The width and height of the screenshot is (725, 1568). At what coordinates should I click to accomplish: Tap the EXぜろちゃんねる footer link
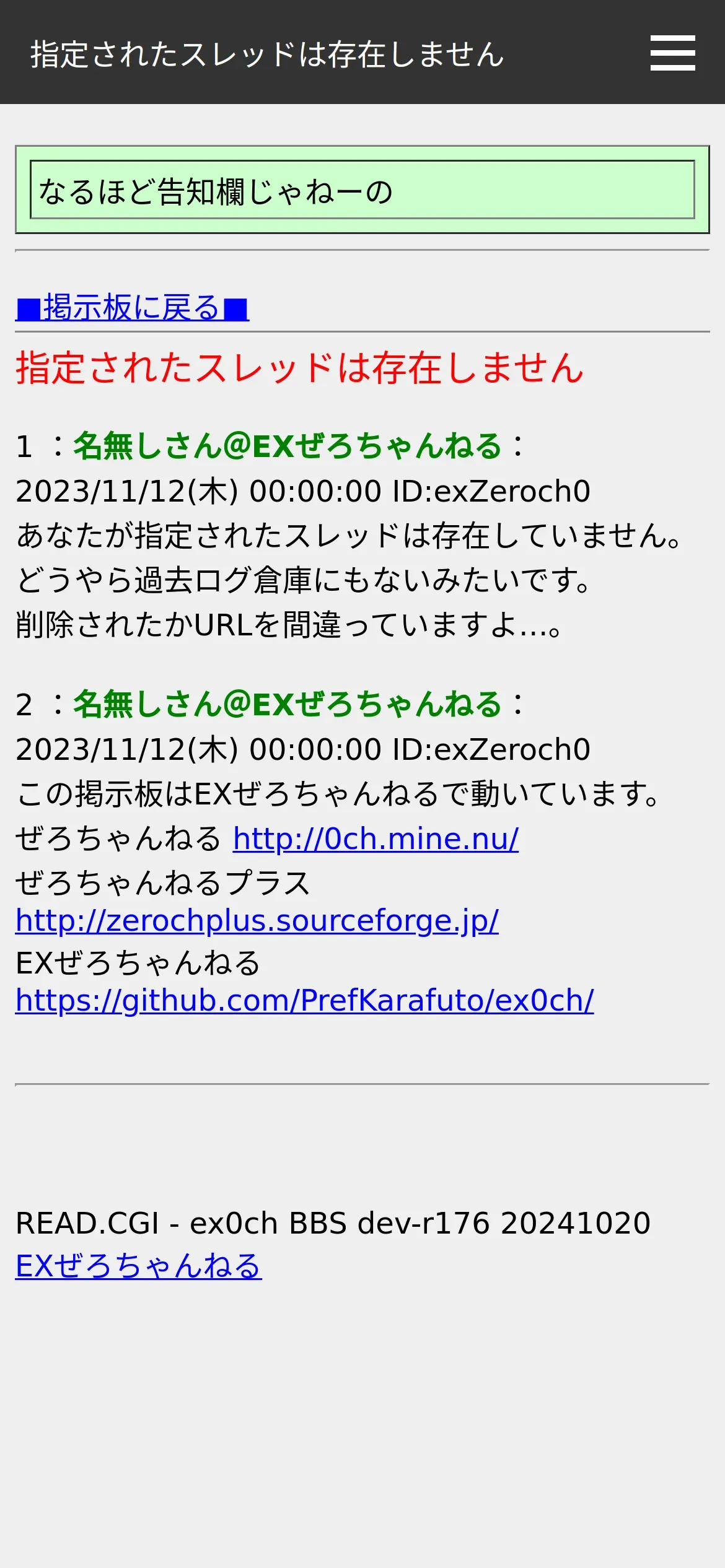click(139, 1266)
